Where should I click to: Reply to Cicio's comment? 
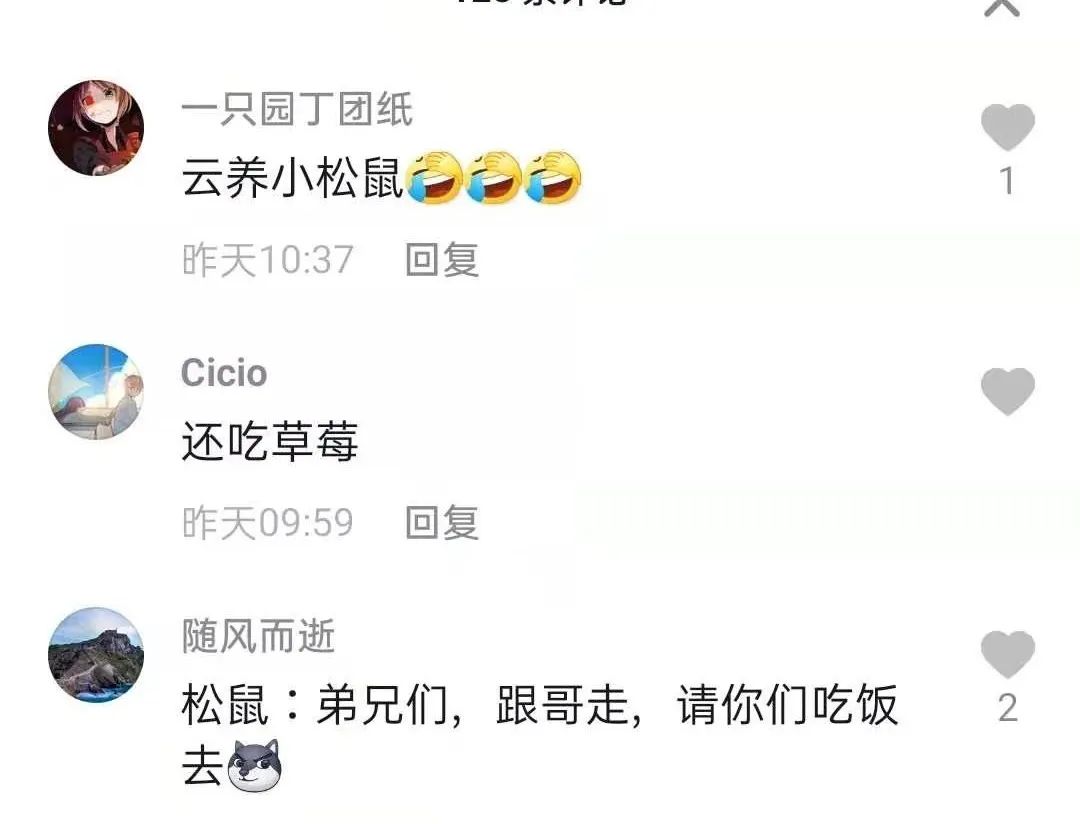coord(442,523)
